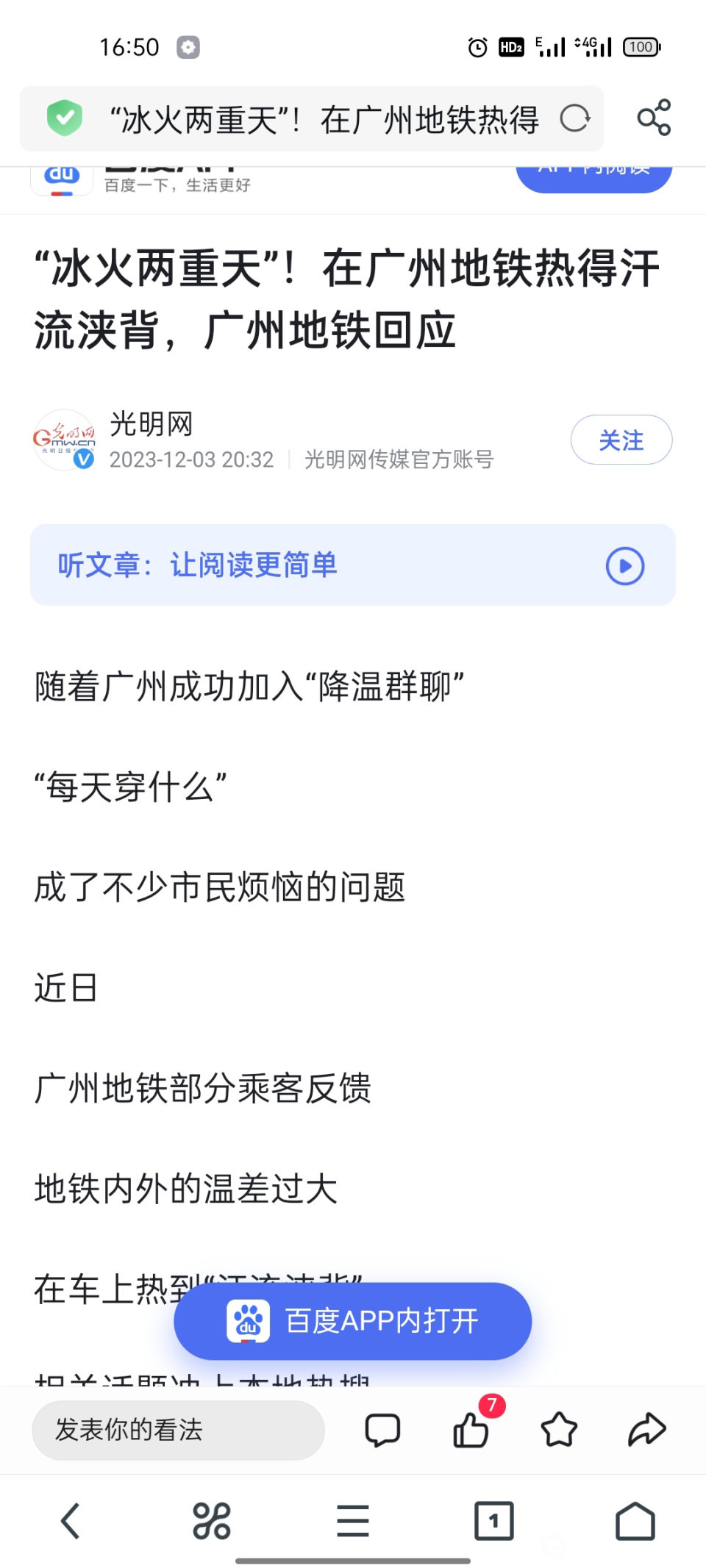The image size is (706, 1568).
Task: Follow 光明网 with the 关注 button
Action: point(621,440)
